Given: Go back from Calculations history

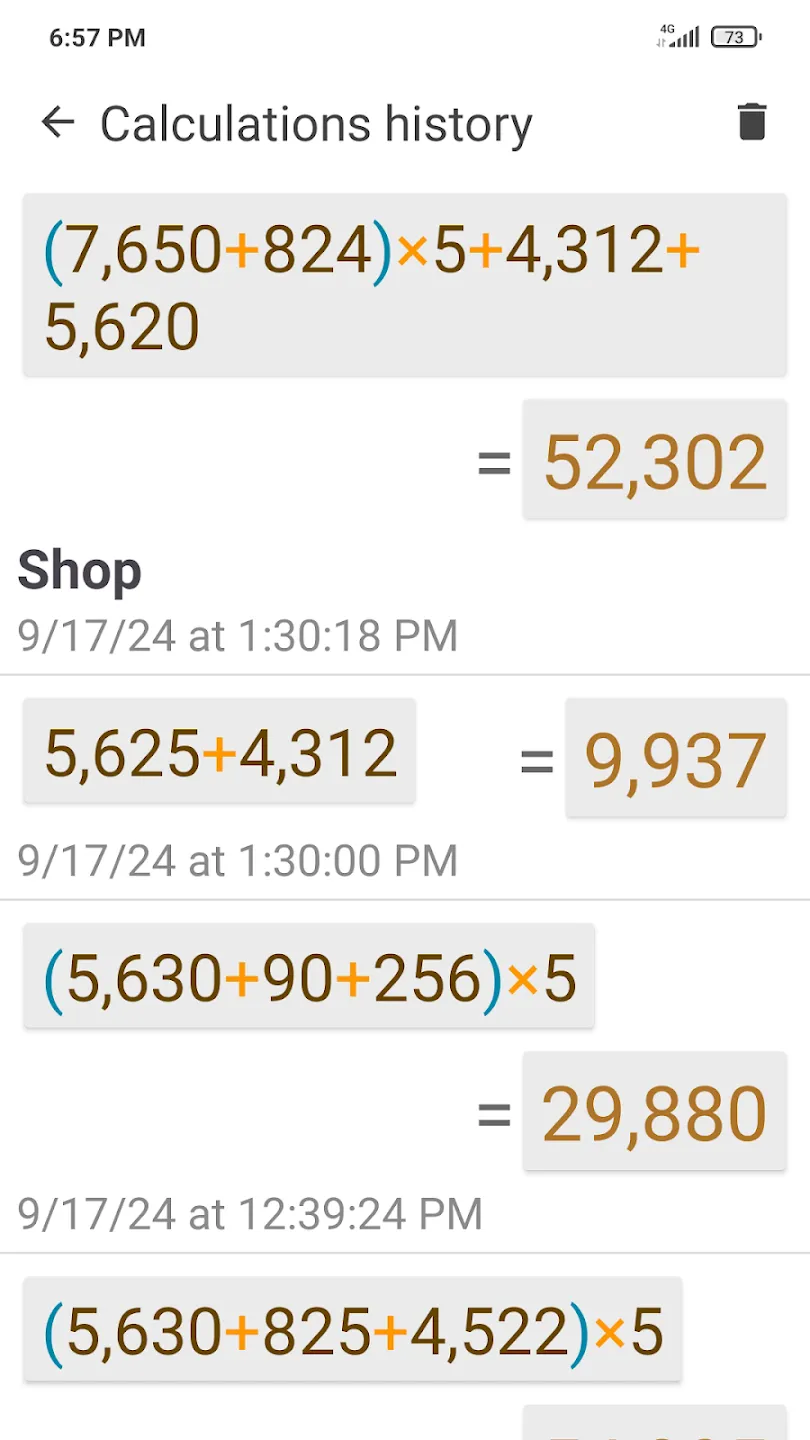Looking at the screenshot, I should [x=58, y=123].
